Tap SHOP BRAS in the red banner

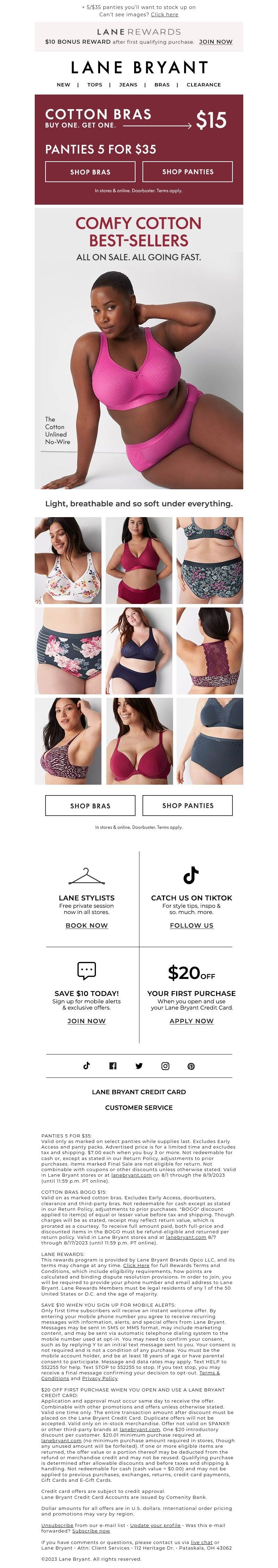click(90, 172)
